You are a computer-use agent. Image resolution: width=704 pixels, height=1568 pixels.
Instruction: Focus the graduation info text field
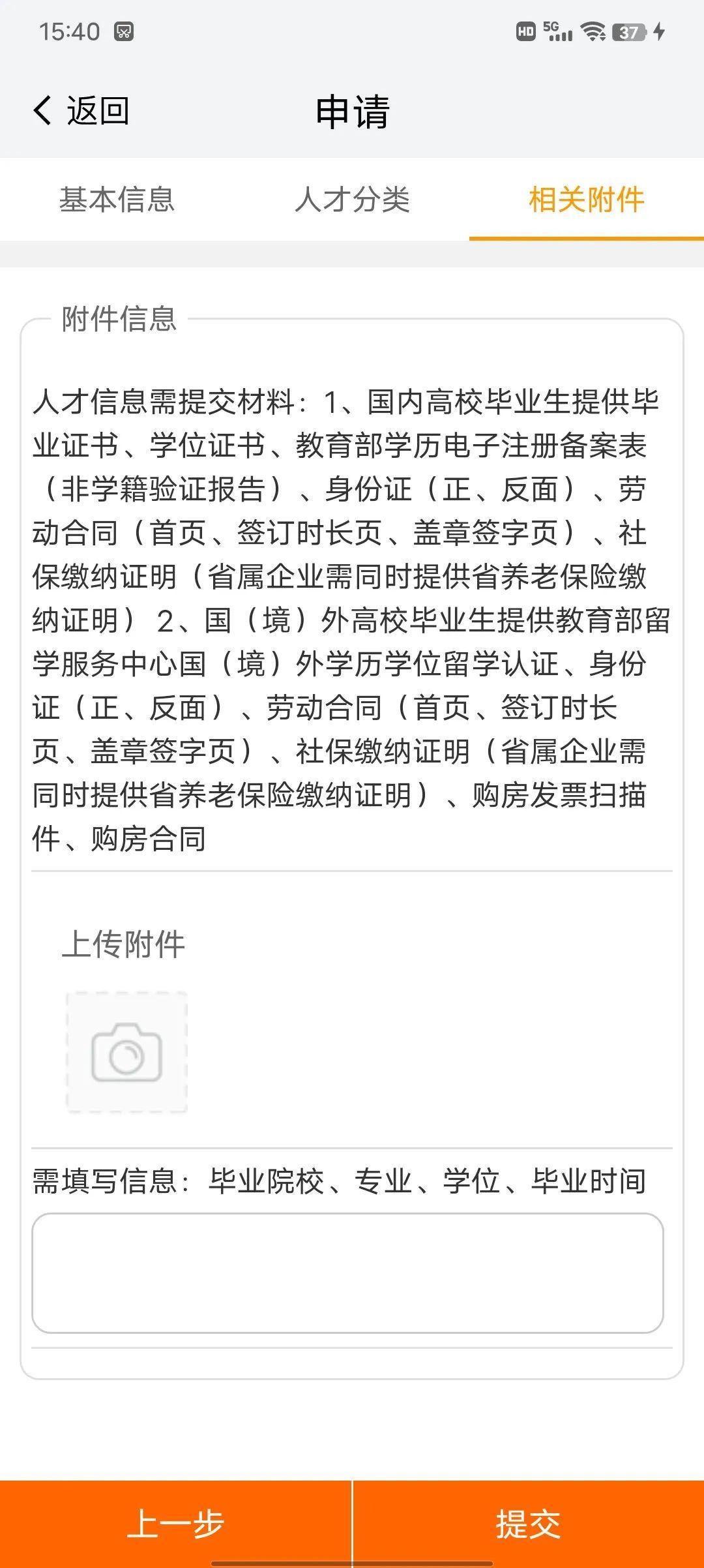[x=347, y=1273]
